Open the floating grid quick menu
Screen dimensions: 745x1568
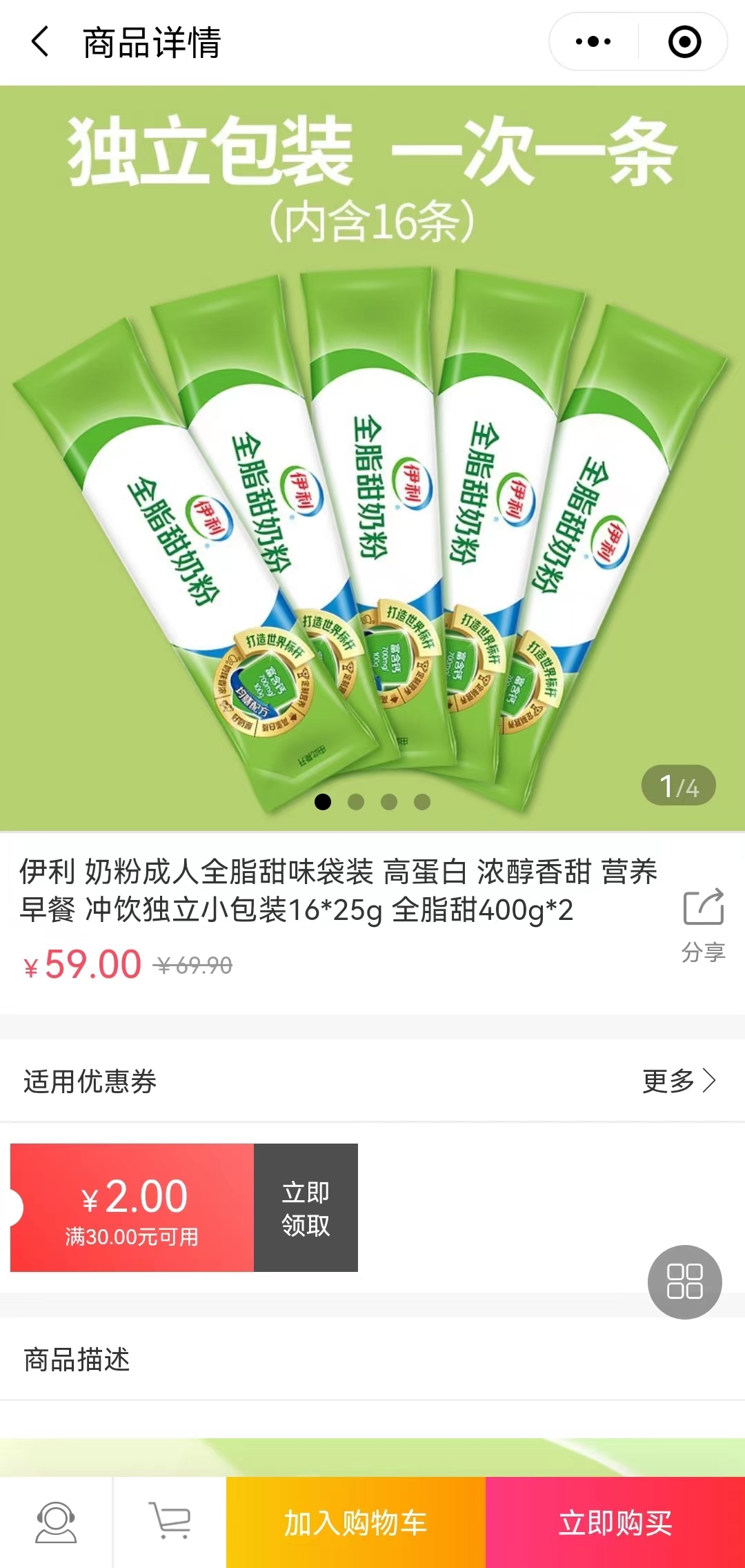[x=684, y=1282]
